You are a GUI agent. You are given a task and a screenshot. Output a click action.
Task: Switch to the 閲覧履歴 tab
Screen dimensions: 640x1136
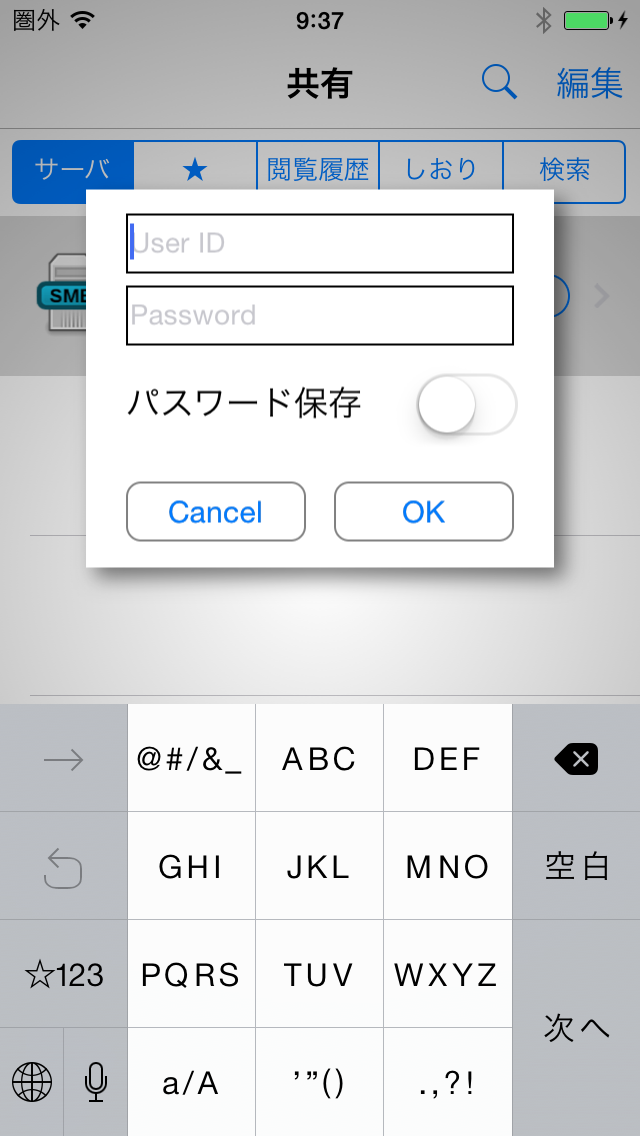(318, 170)
